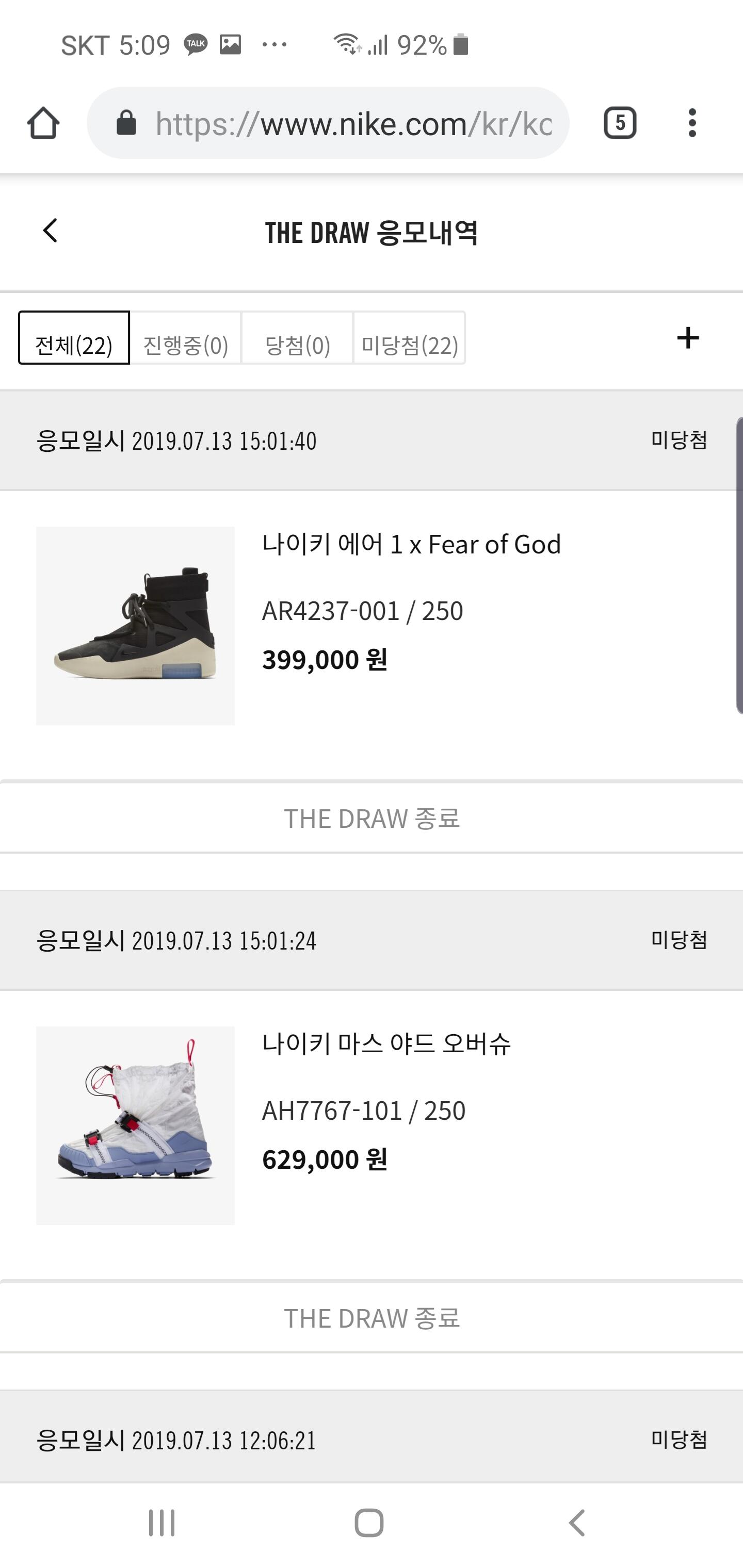Switch to the 미당첨(22) tab

click(409, 338)
